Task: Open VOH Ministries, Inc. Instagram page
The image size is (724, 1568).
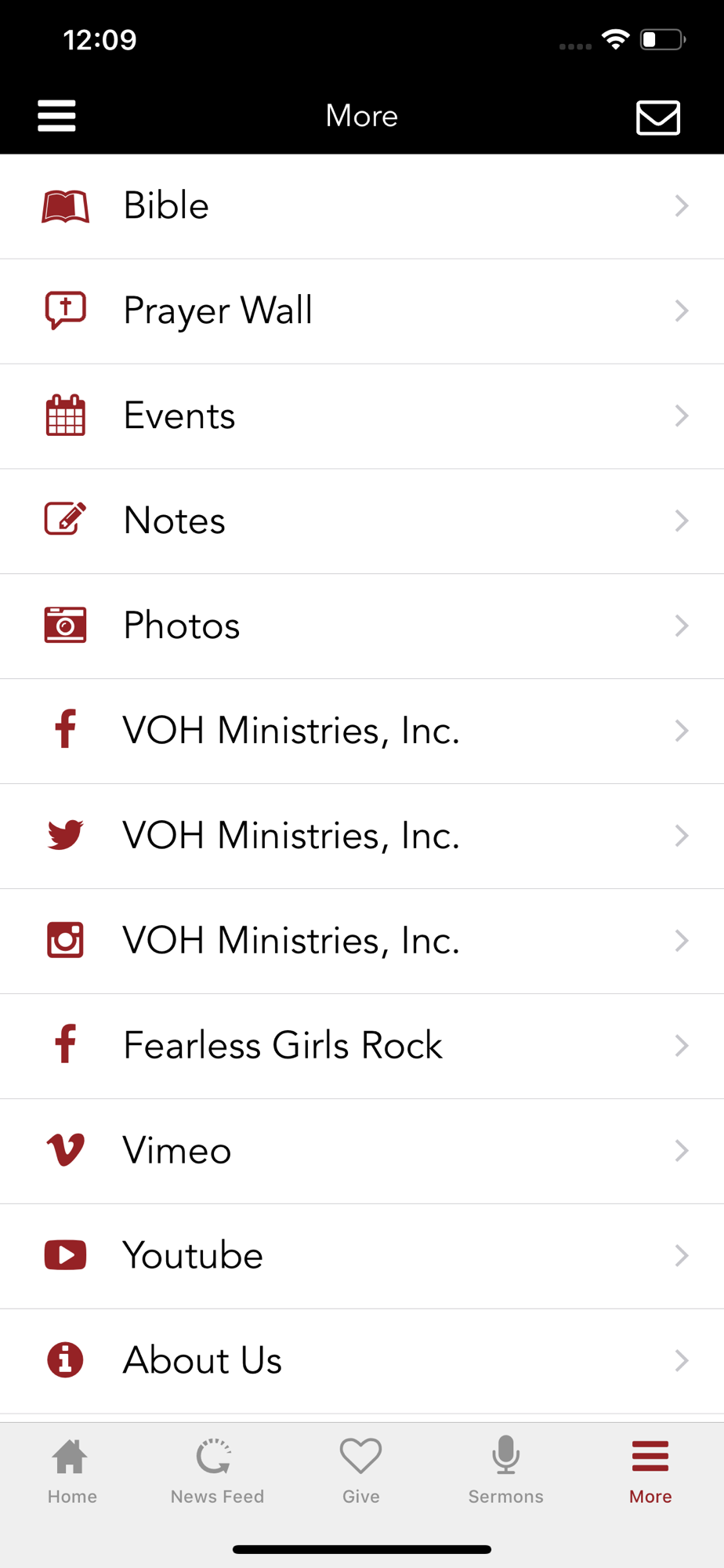Action: [362, 941]
